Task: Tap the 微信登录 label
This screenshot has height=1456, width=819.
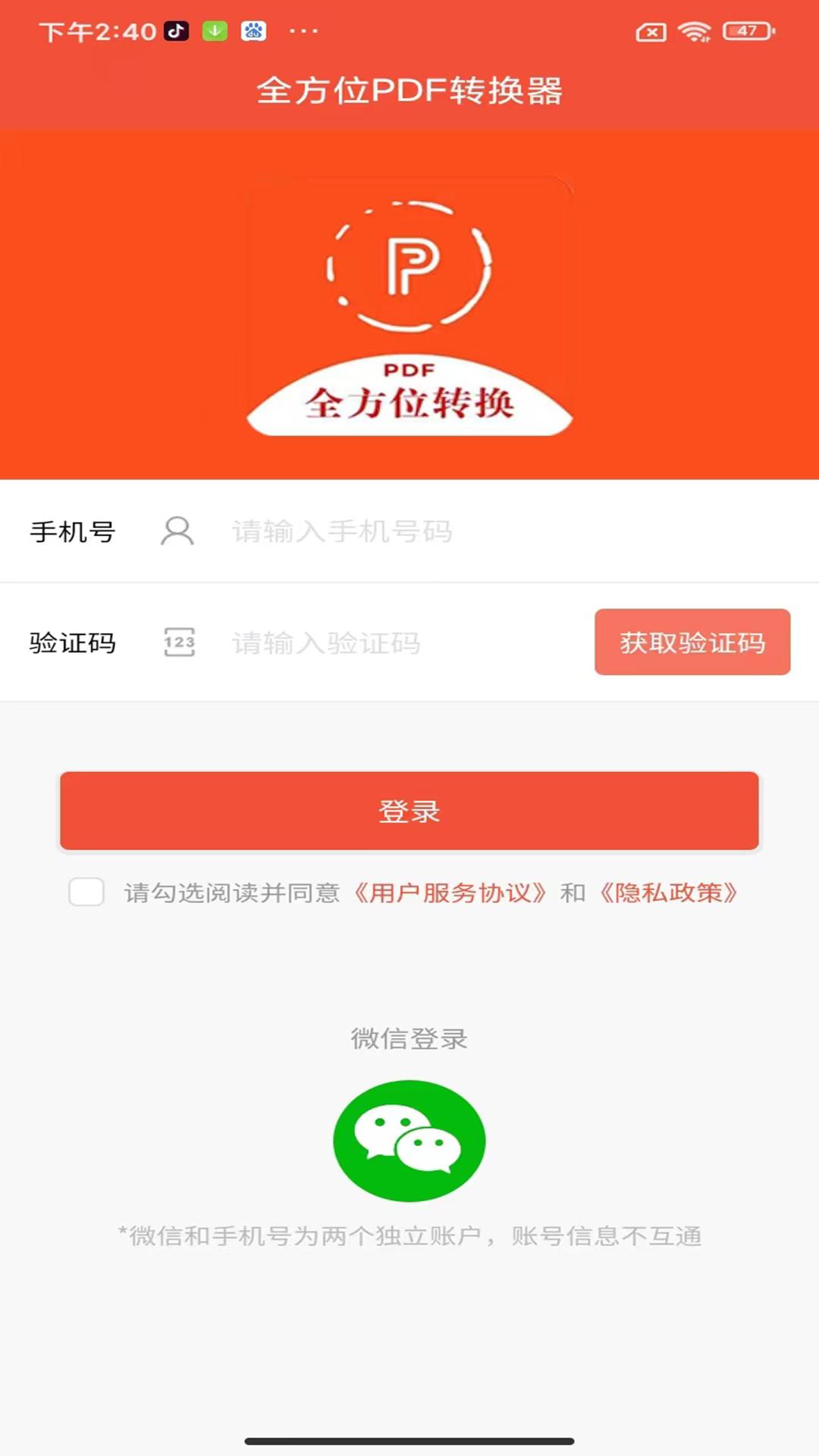Action: 409,1038
